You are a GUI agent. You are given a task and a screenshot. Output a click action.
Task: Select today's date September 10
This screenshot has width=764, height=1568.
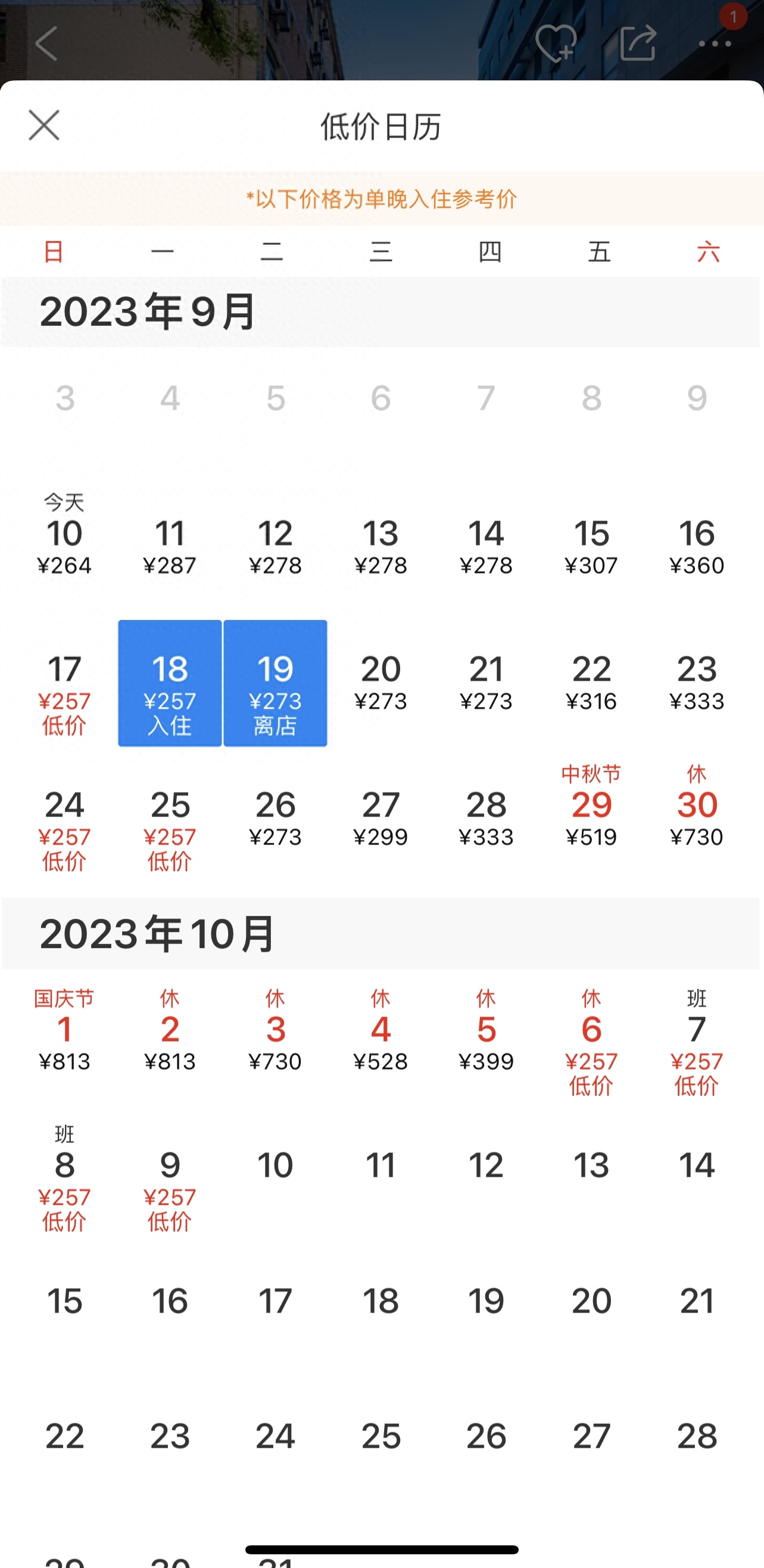click(x=64, y=542)
